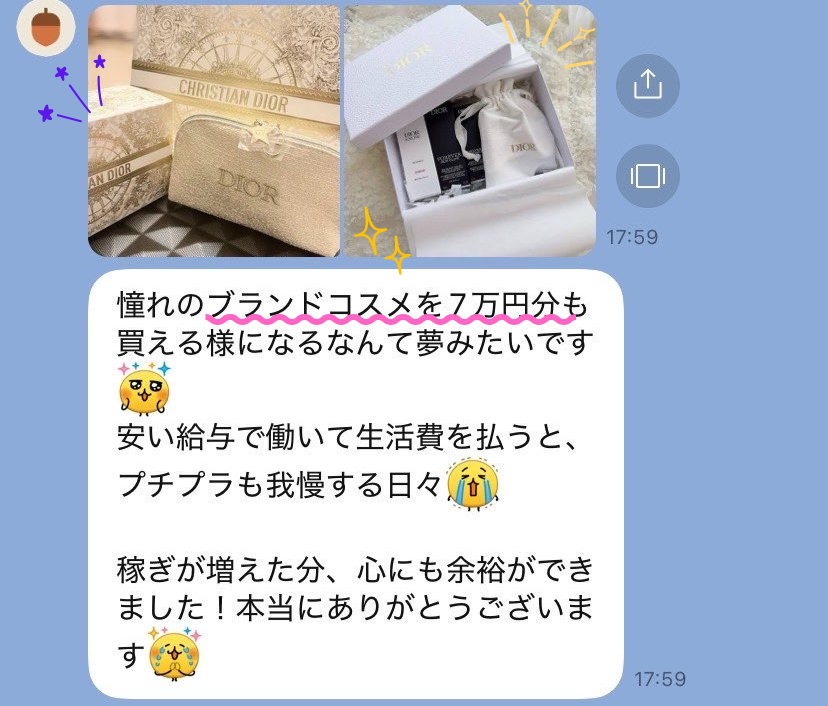Viewport: 828px width, 706px height.
Task: Open the multi-photo viewer icon
Action: 648,176
